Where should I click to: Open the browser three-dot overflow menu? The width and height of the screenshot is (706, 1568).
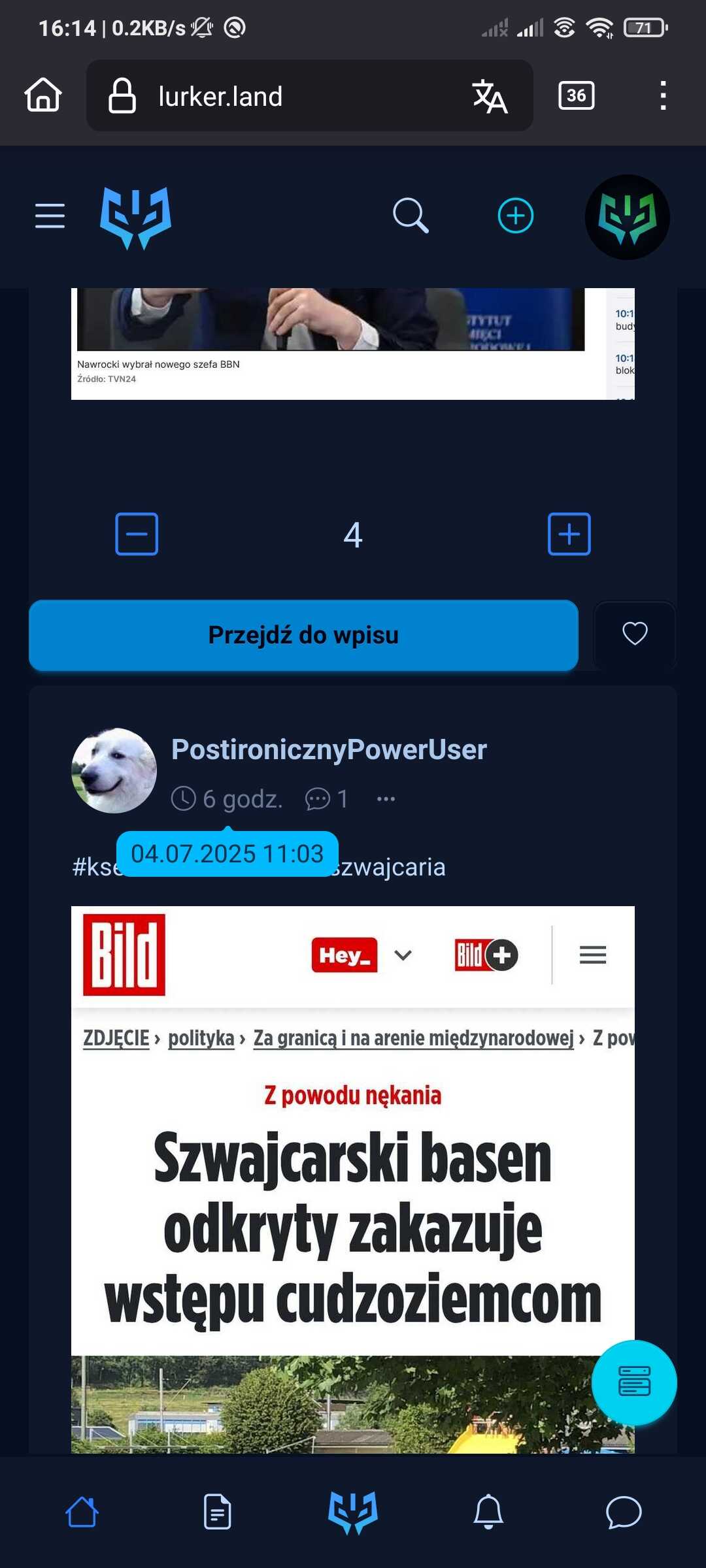[664, 95]
